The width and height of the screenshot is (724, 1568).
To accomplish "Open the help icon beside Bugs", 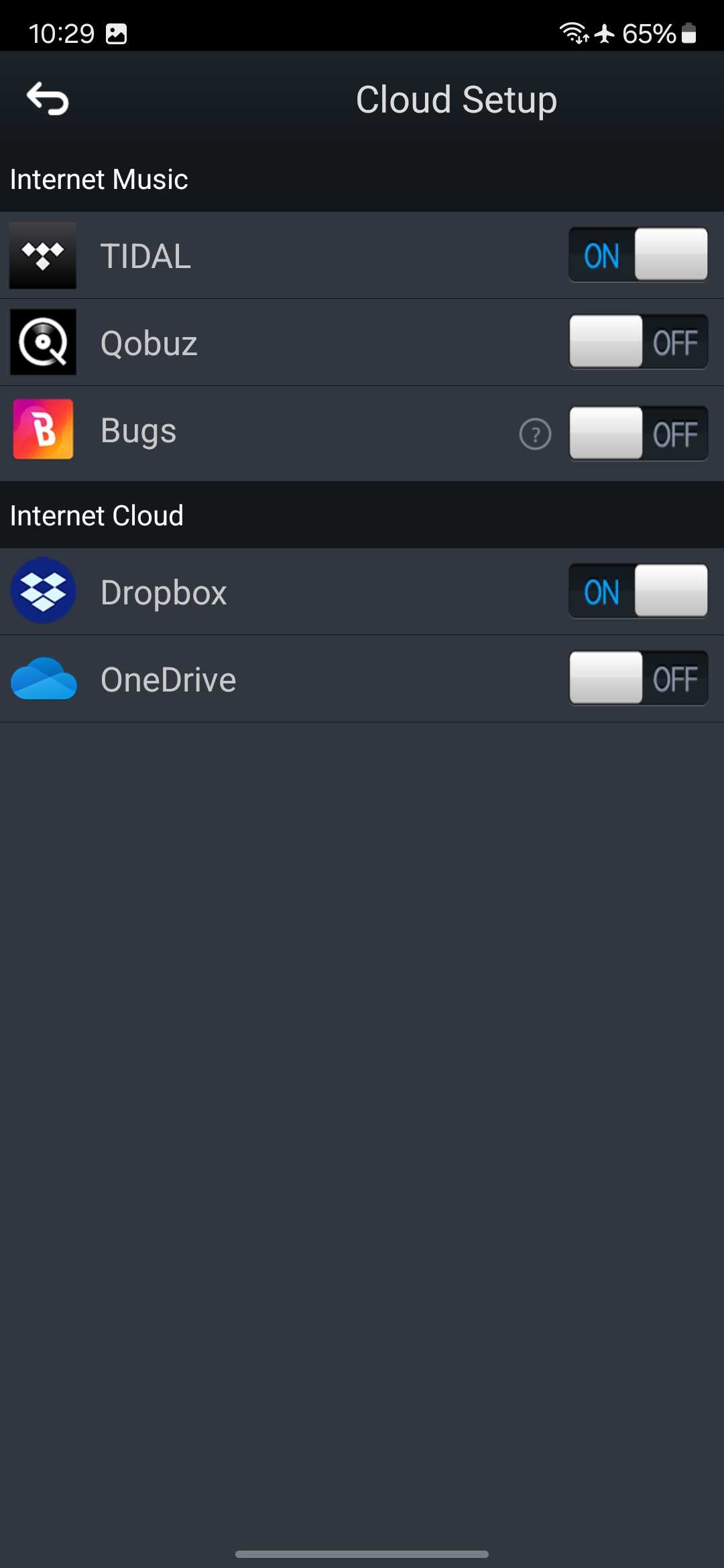I will 535,434.
